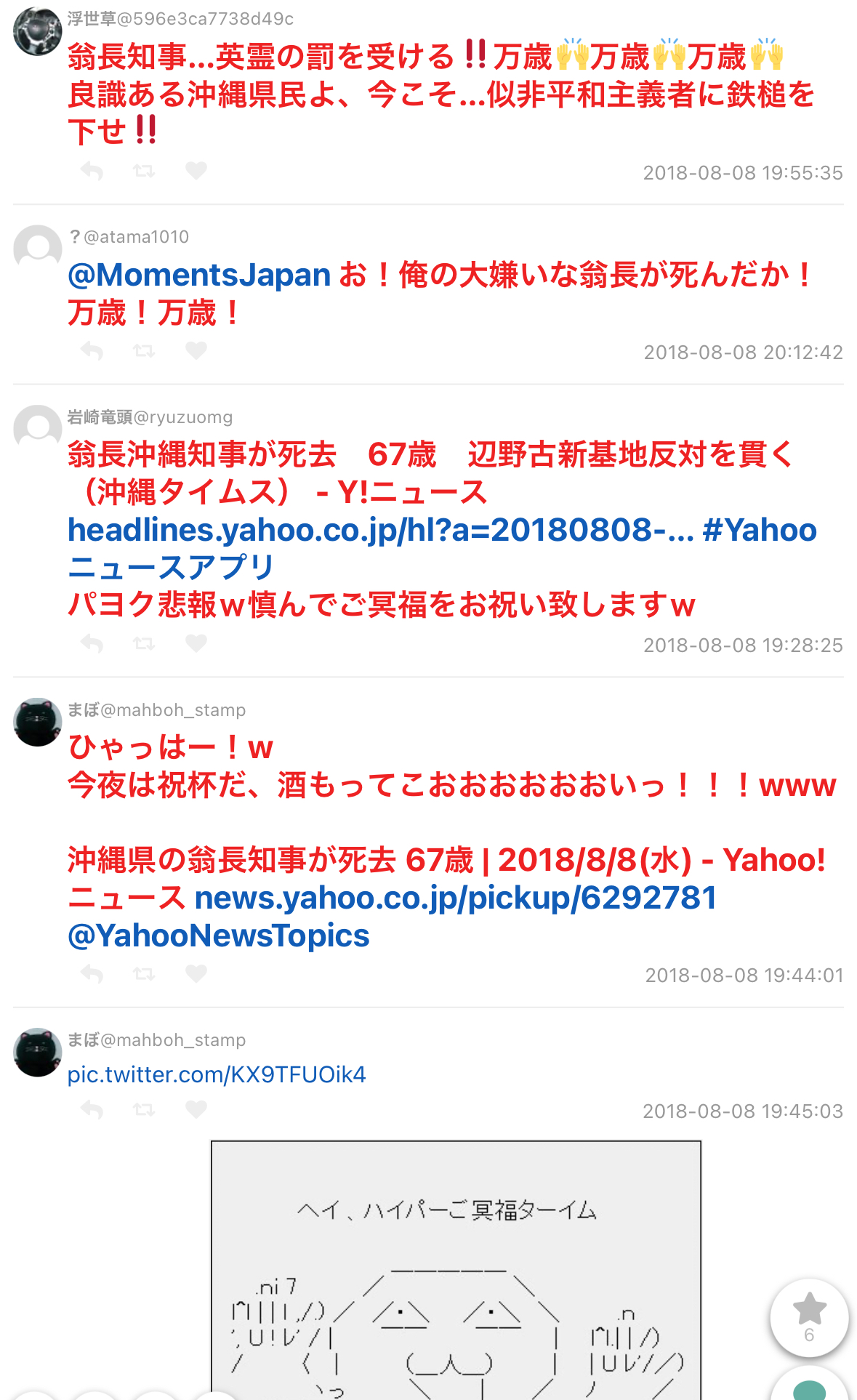Retweet 浮世草's tweet
857x1400 pixels.
(144, 171)
